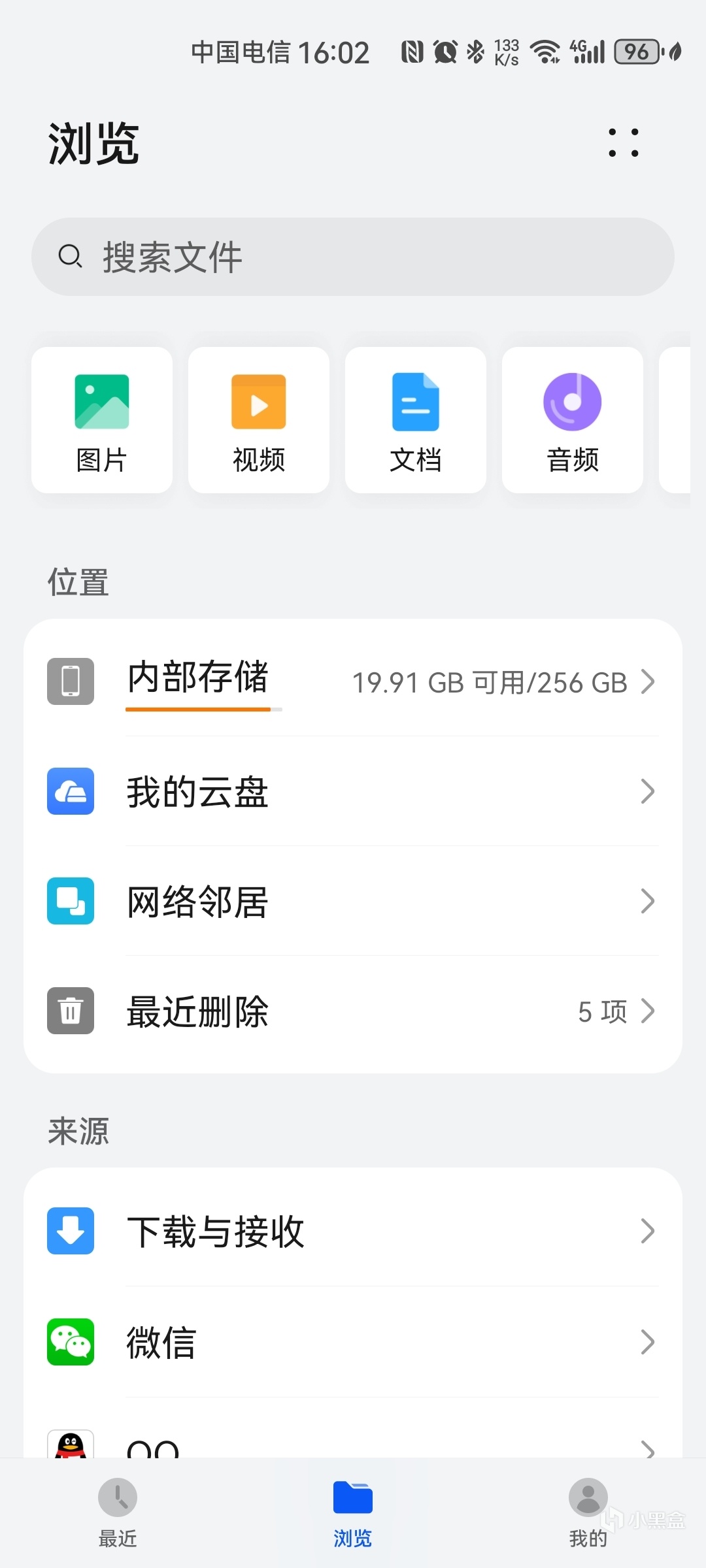This screenshot has width=706, height=1568.
Task: Open the 视频 category
Action: (x=259, y=420)
